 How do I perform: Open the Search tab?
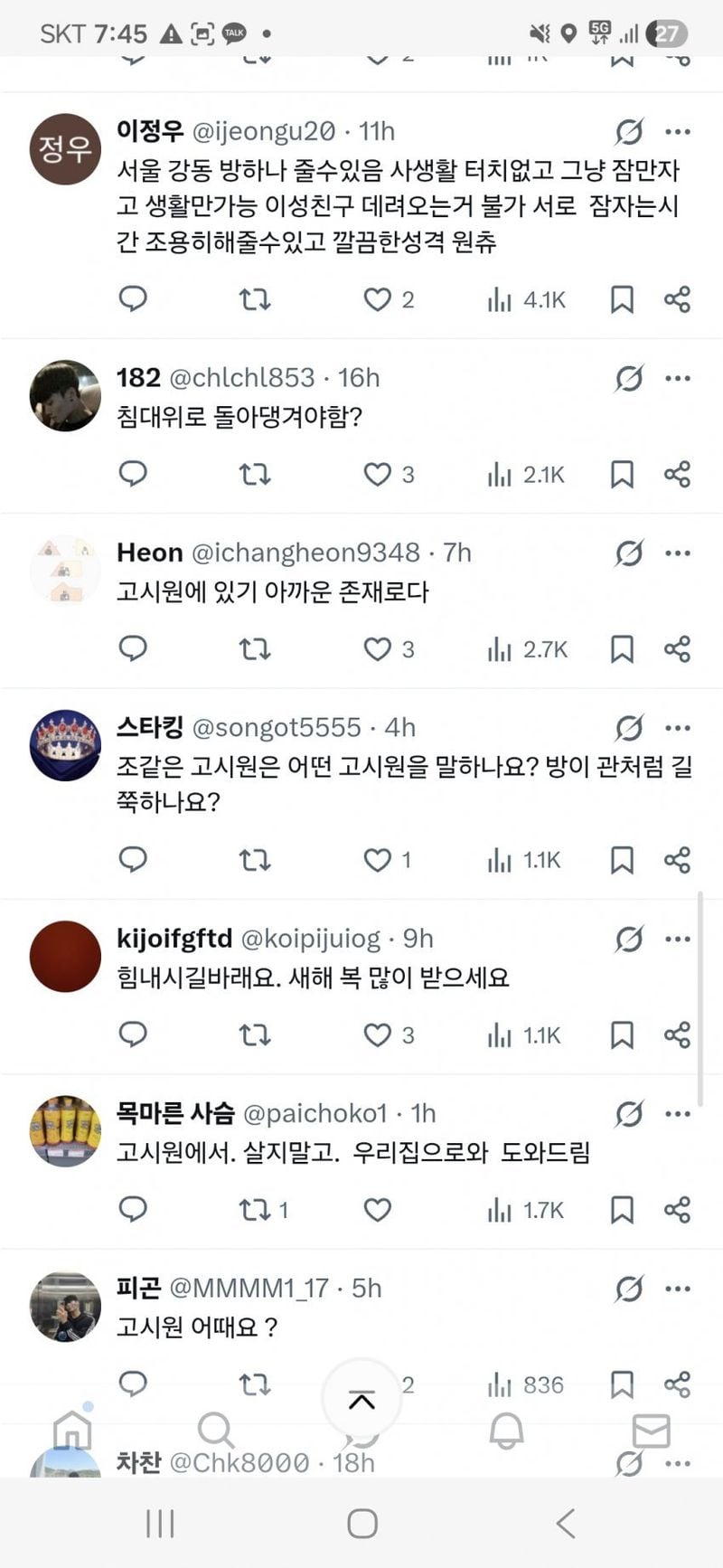(216, 1431)
